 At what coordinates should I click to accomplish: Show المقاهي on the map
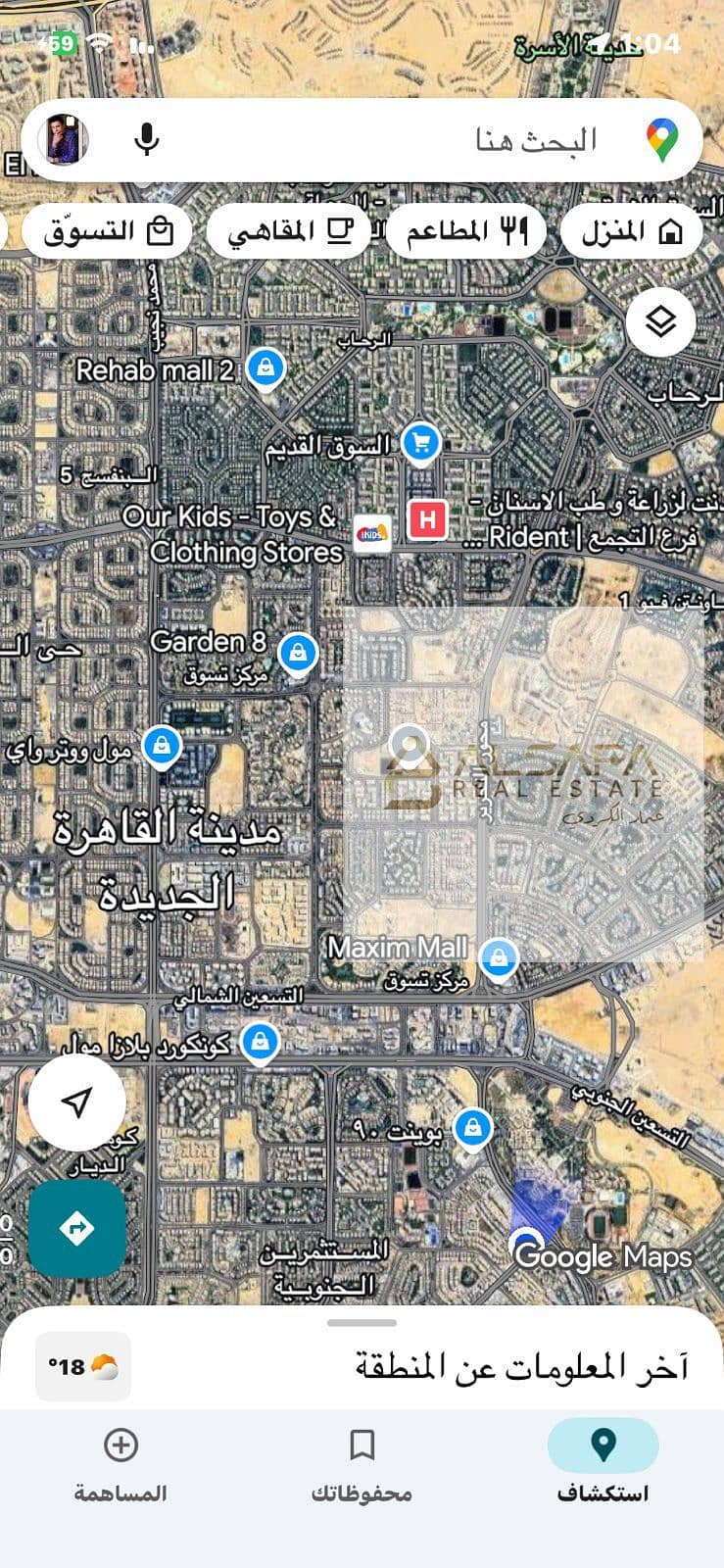click(289, 231)
